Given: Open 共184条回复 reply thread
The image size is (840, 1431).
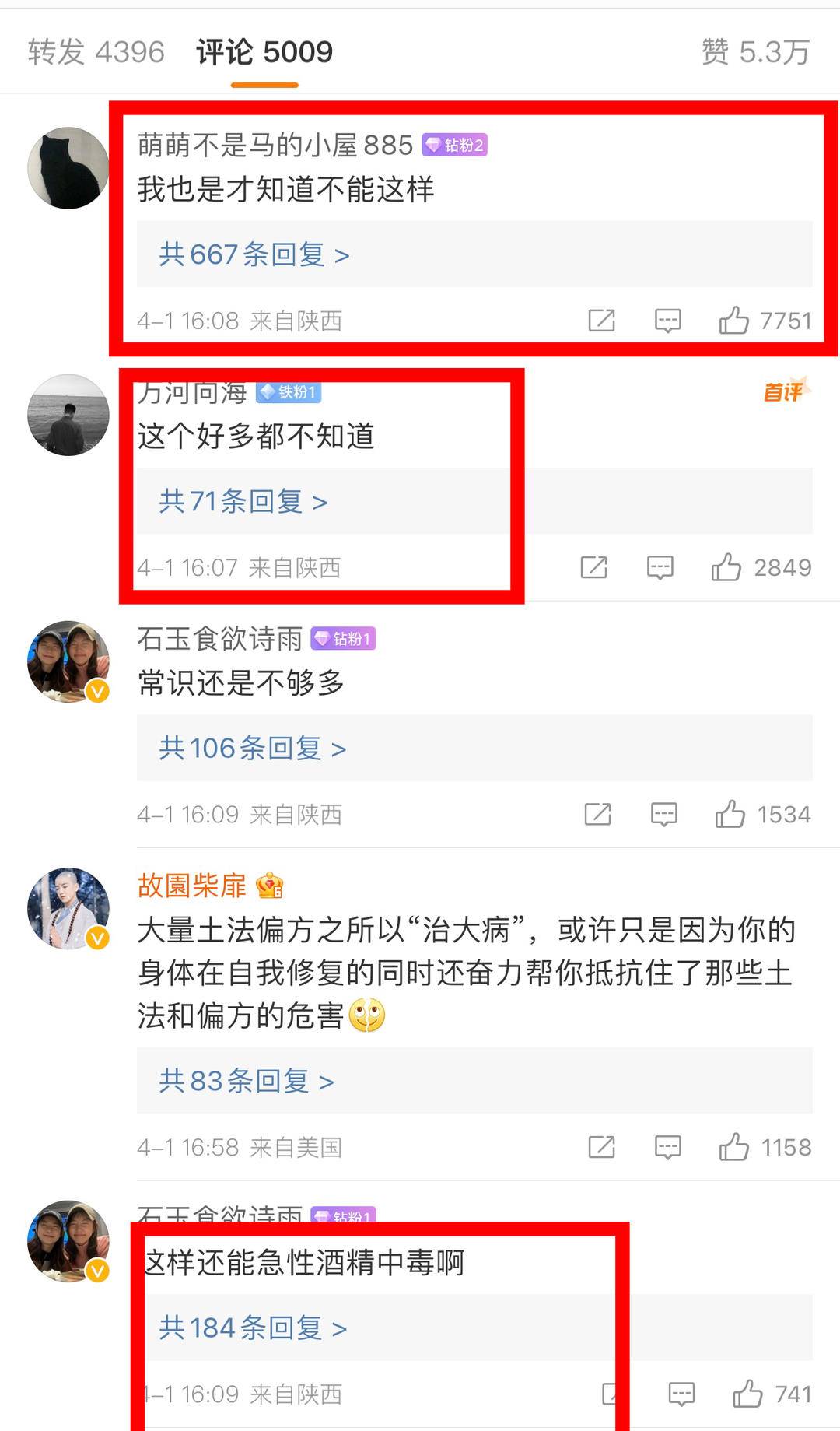Looking at the screenshot, I should point(252,1328).
